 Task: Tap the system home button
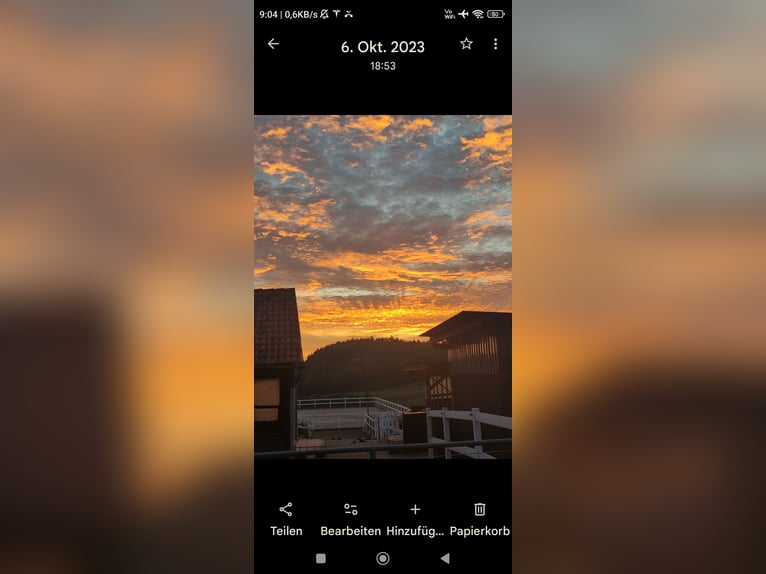pyautogui.click(x=383, y=558)
